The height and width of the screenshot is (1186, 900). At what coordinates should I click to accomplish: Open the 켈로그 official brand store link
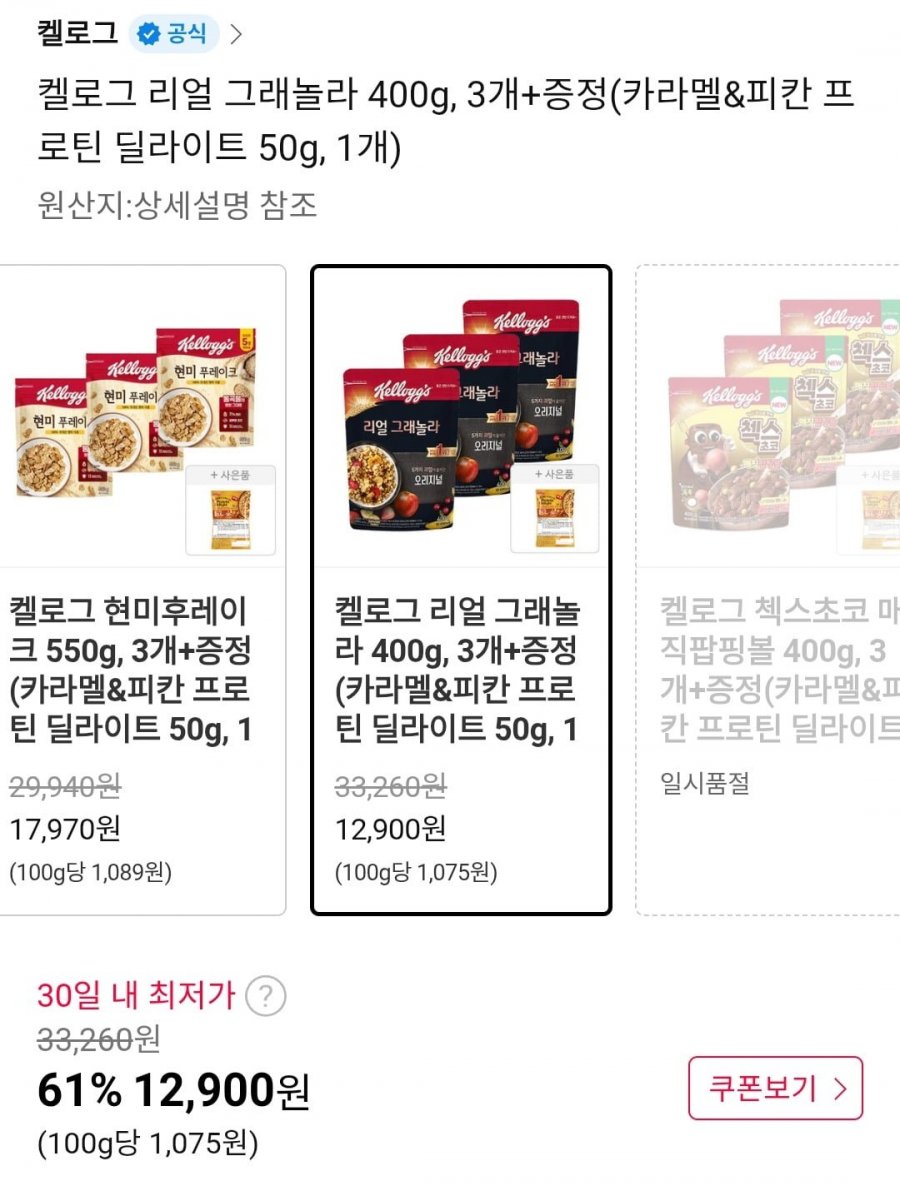(x=140, y=34)
